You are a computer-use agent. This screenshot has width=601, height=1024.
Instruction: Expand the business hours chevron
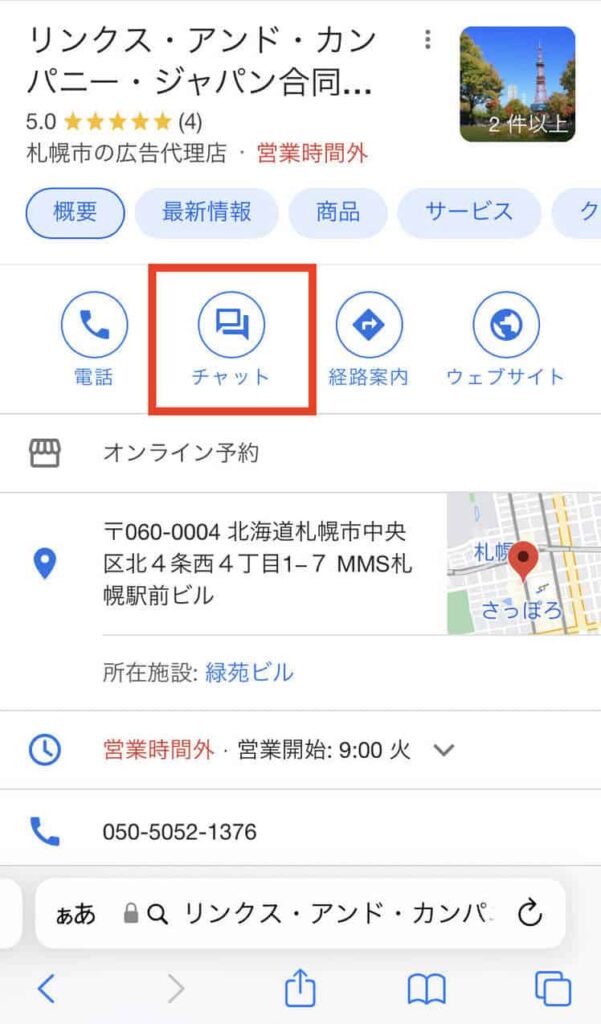(444, 750)
